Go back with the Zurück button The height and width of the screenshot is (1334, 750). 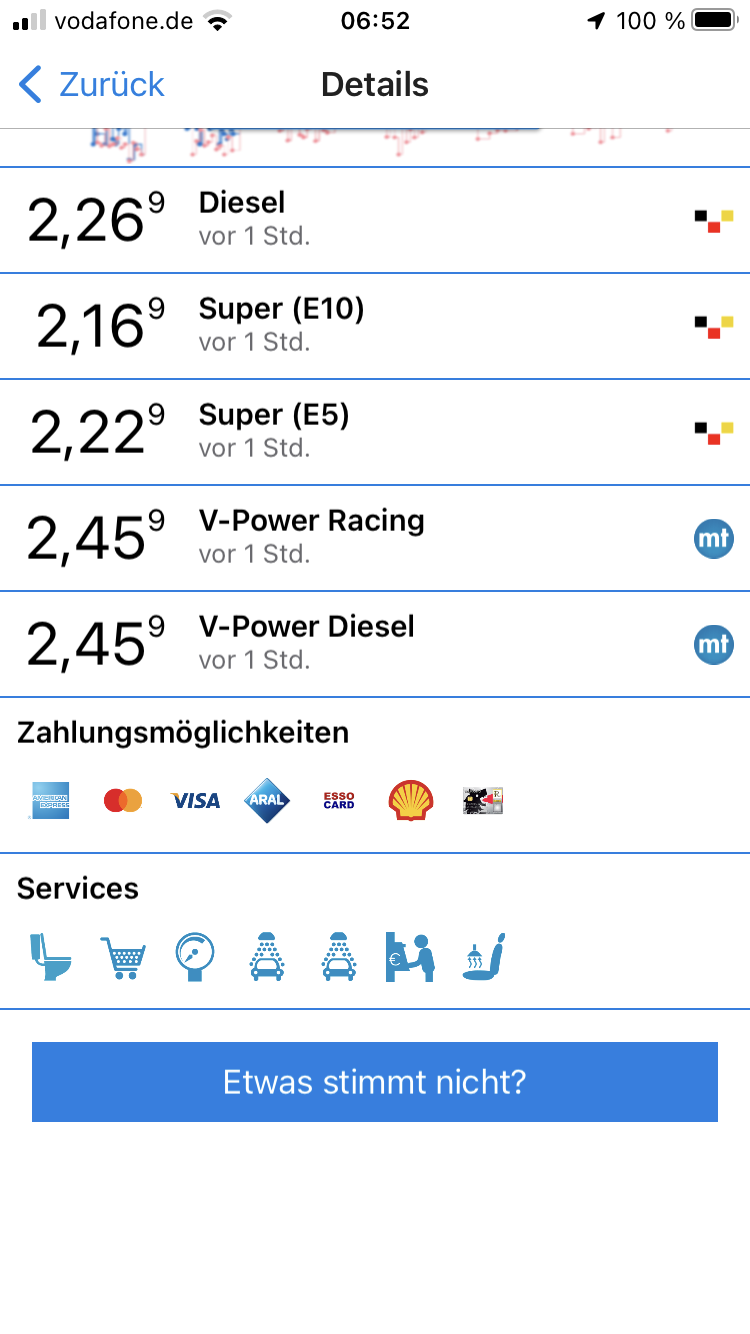(91, 85)
